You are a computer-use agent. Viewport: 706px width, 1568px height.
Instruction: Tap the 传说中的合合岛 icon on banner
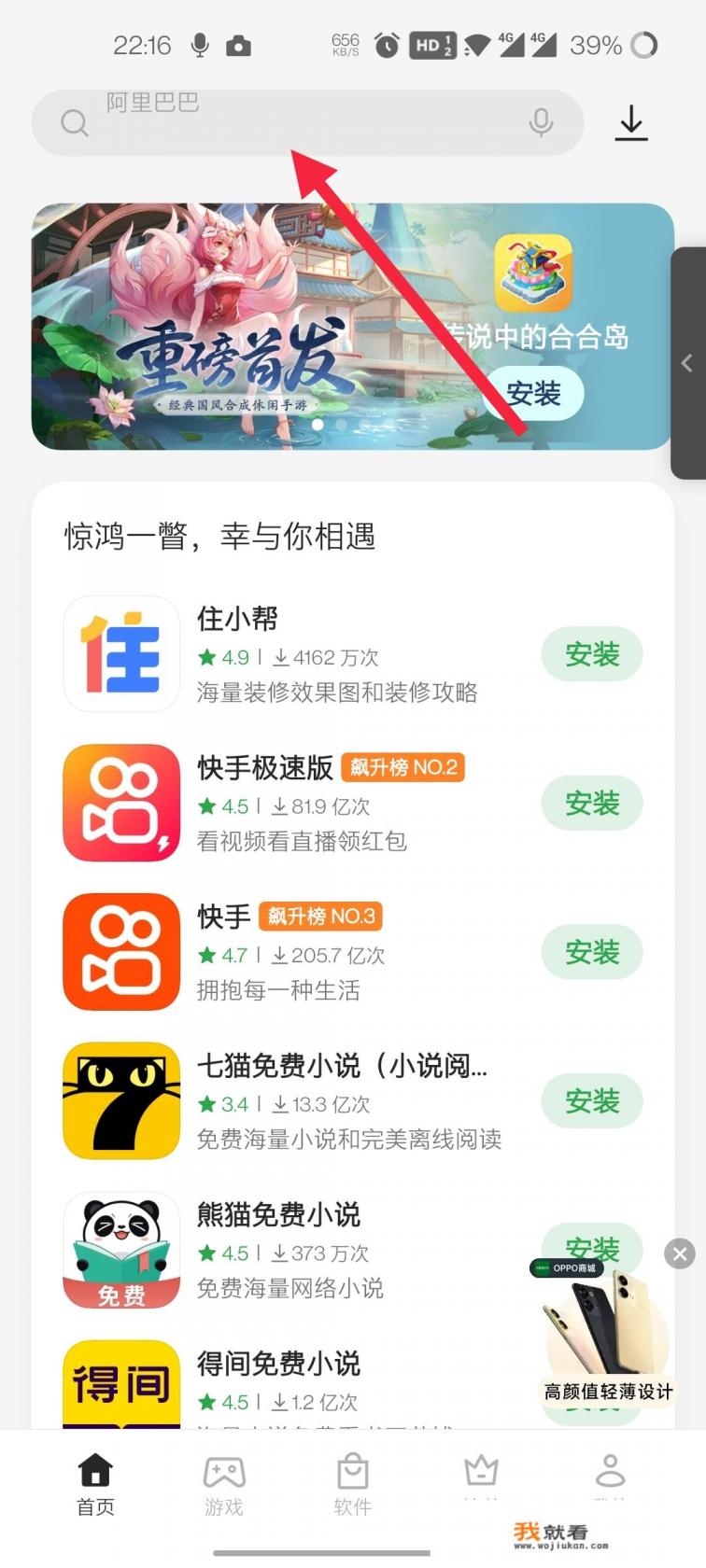tap(534, 273)
